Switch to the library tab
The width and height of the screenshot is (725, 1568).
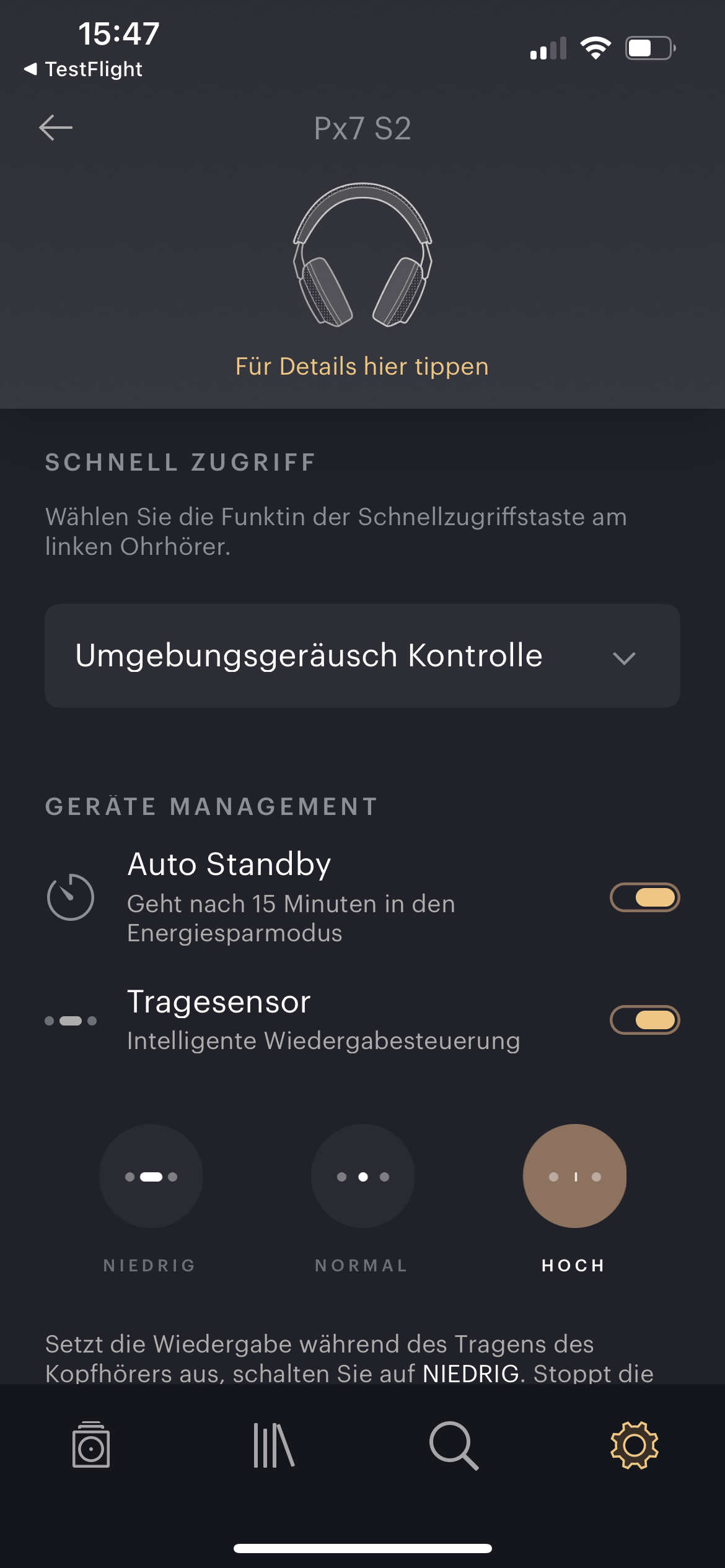pyautogui.click(x=273, y=1445)
